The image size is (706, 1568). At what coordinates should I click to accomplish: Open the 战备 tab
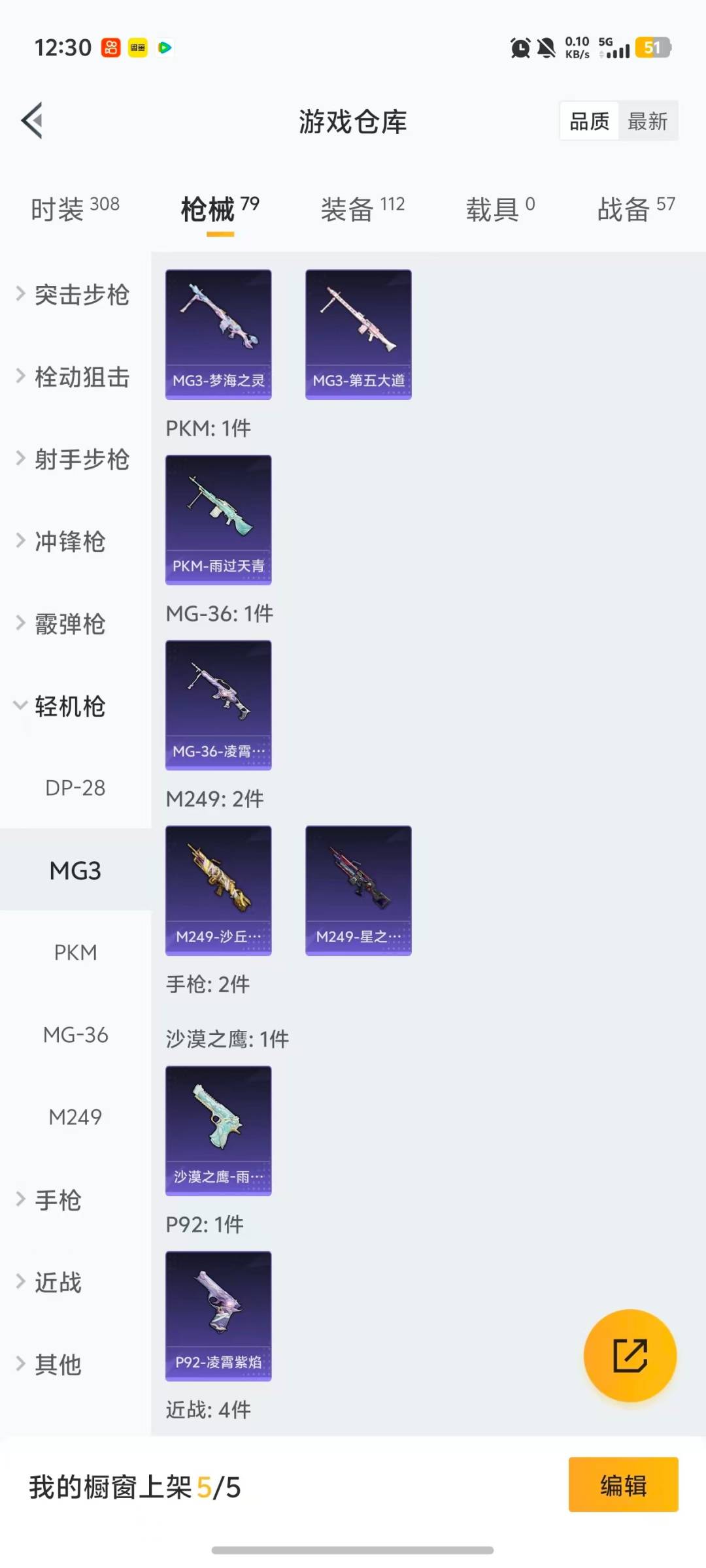point(635,209)
